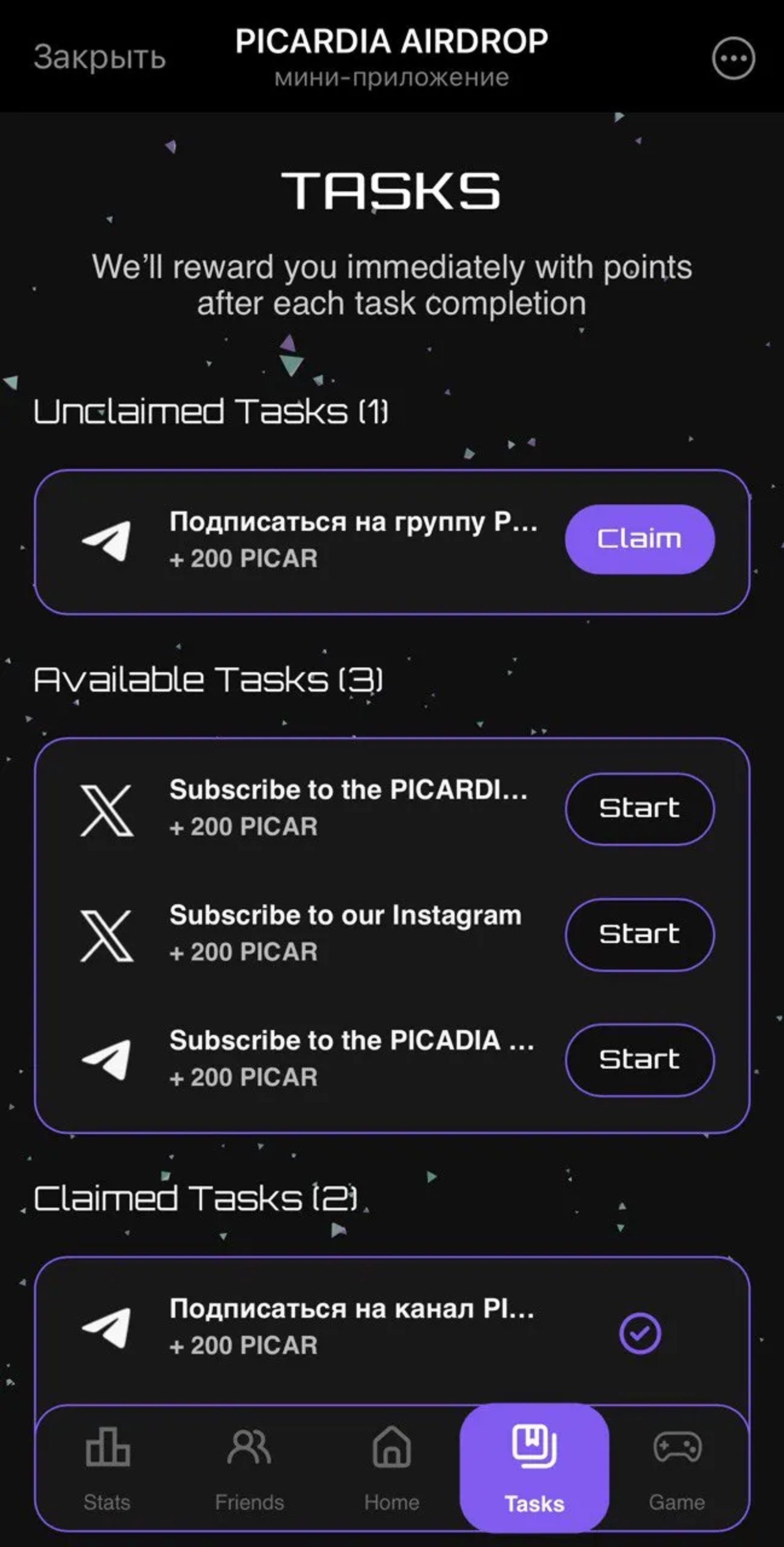
Task: Click the PICARDIA AIRDROP title header
Action: (392, 41)
